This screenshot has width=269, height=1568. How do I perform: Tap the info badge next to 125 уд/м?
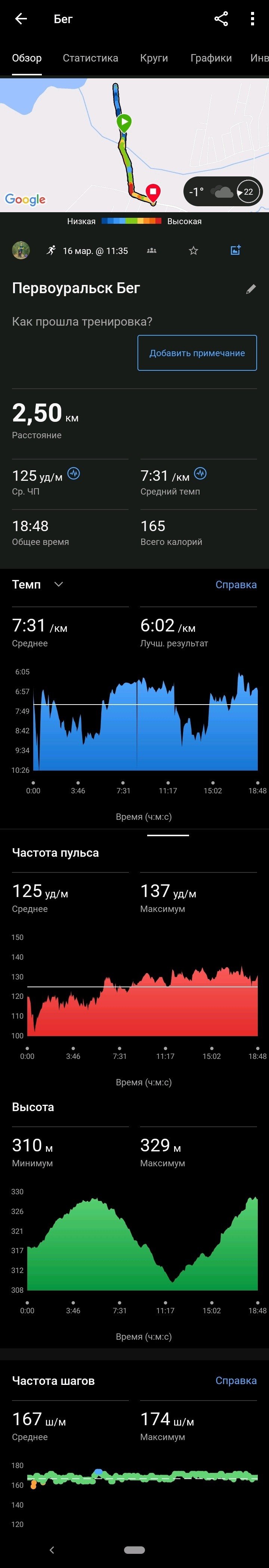pyautogui.click(x=74, y=474)
